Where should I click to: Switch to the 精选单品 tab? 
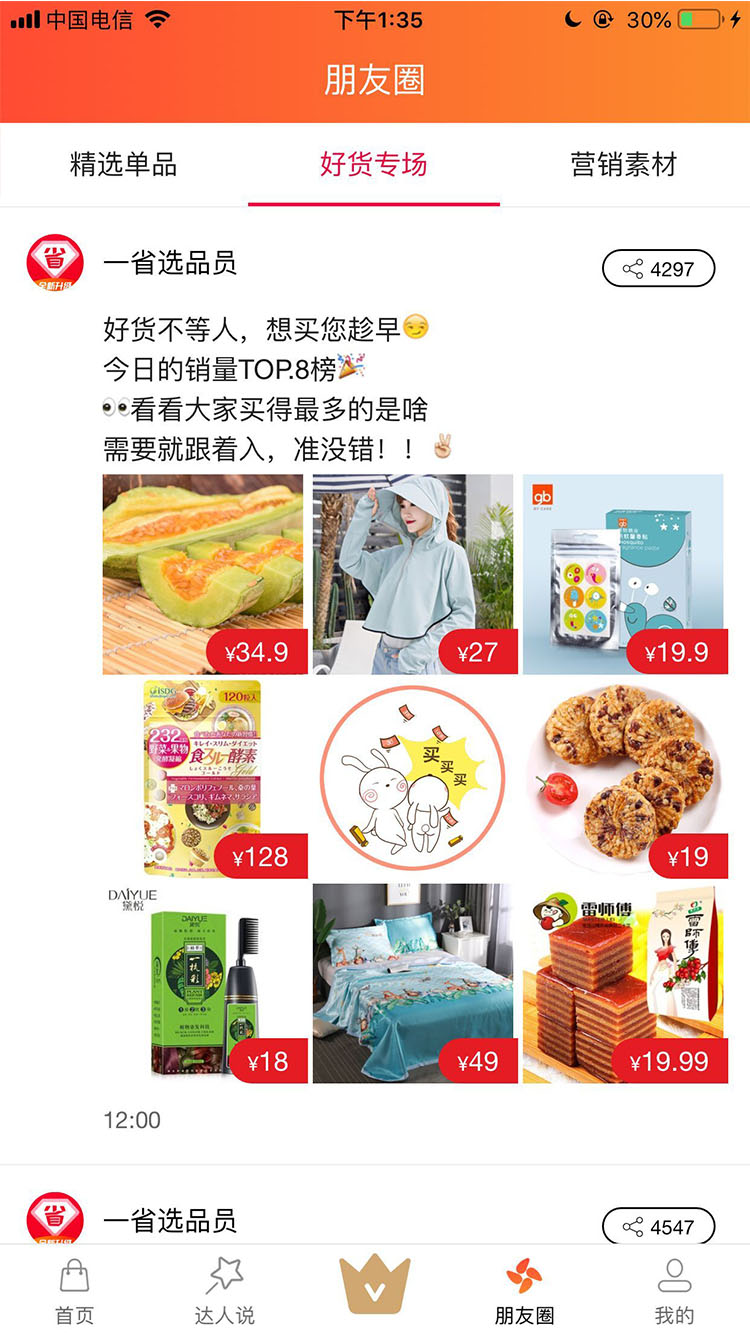[x=123, y=165]
